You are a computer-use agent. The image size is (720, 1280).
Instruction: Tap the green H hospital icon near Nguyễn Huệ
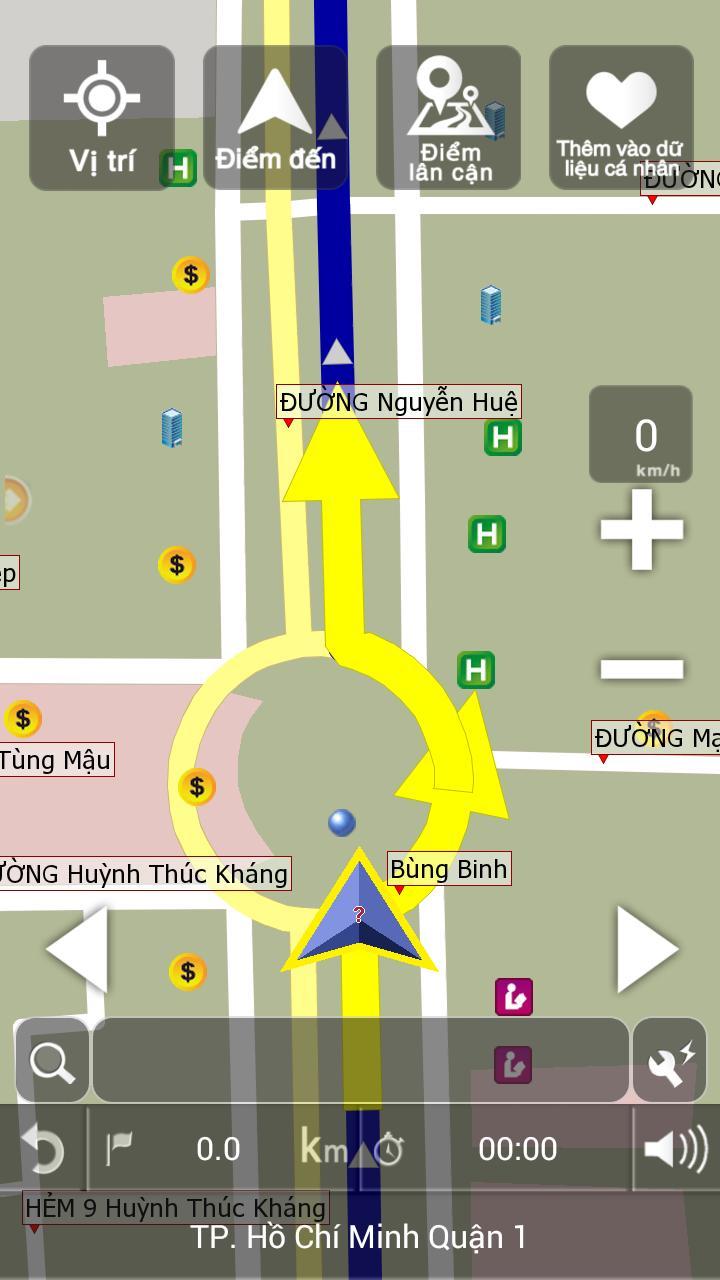501,437
